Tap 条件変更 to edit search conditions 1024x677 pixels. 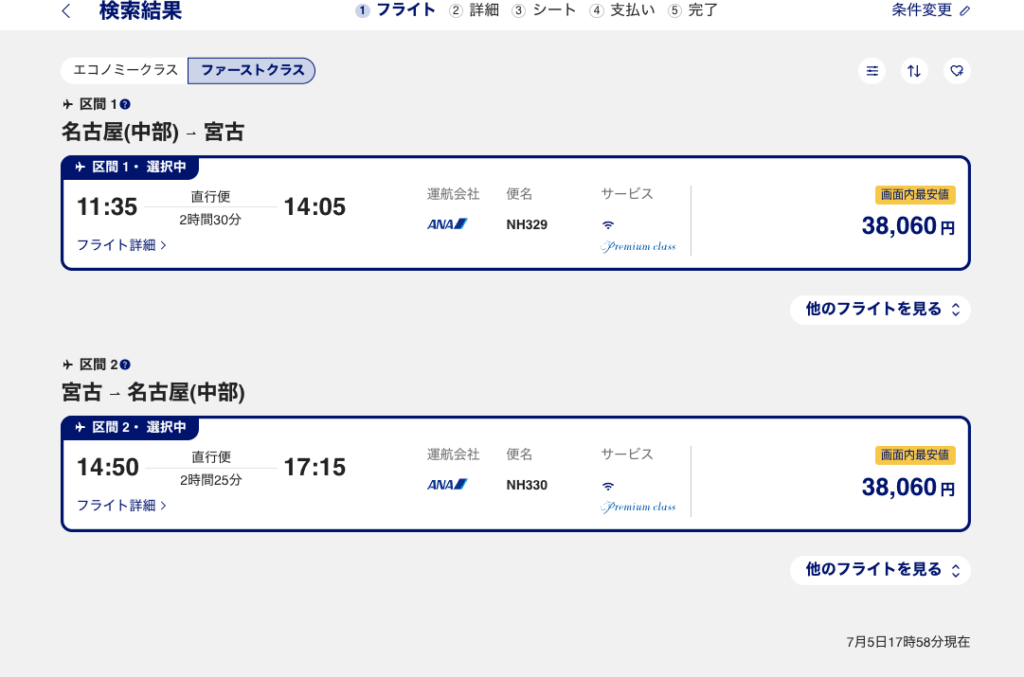tap(931, 10)
